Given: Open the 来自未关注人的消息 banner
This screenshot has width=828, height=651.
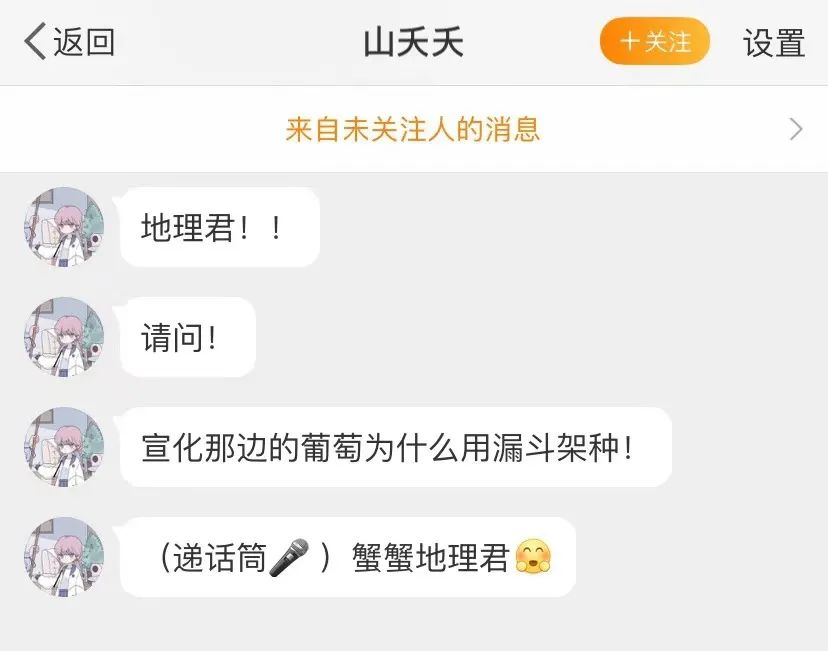Looking at the screenshot, I should (413, 129).
